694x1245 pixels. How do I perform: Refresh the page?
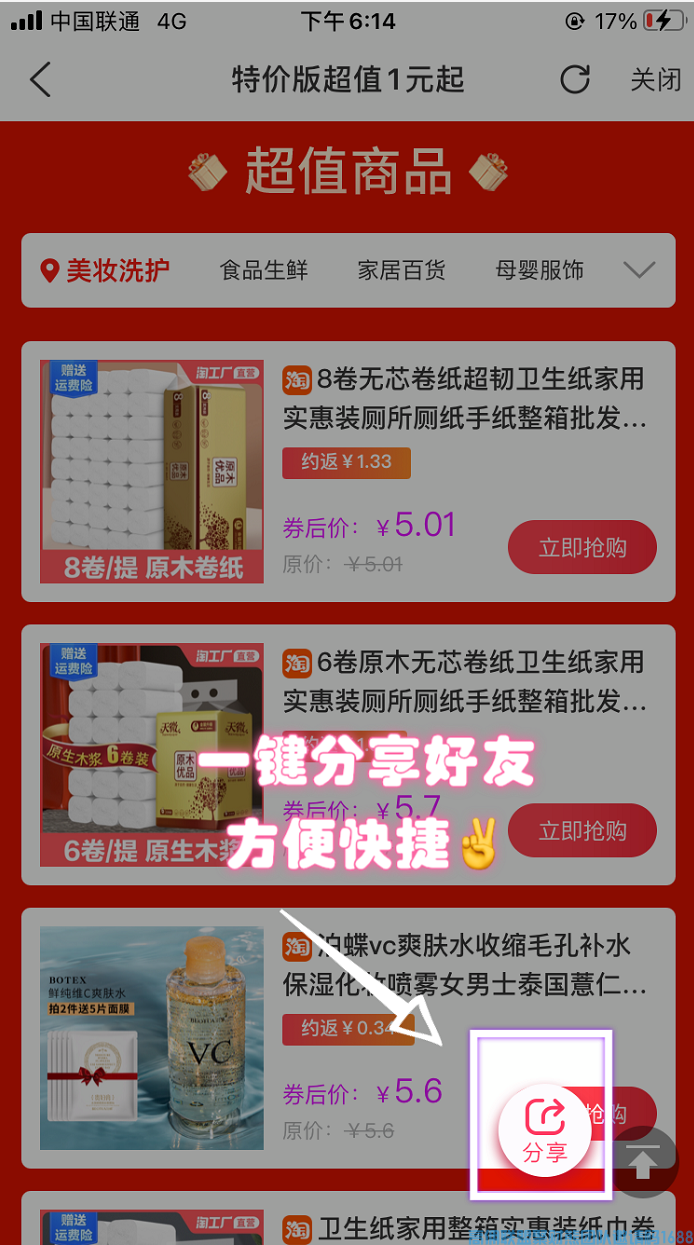coord(575,80)
